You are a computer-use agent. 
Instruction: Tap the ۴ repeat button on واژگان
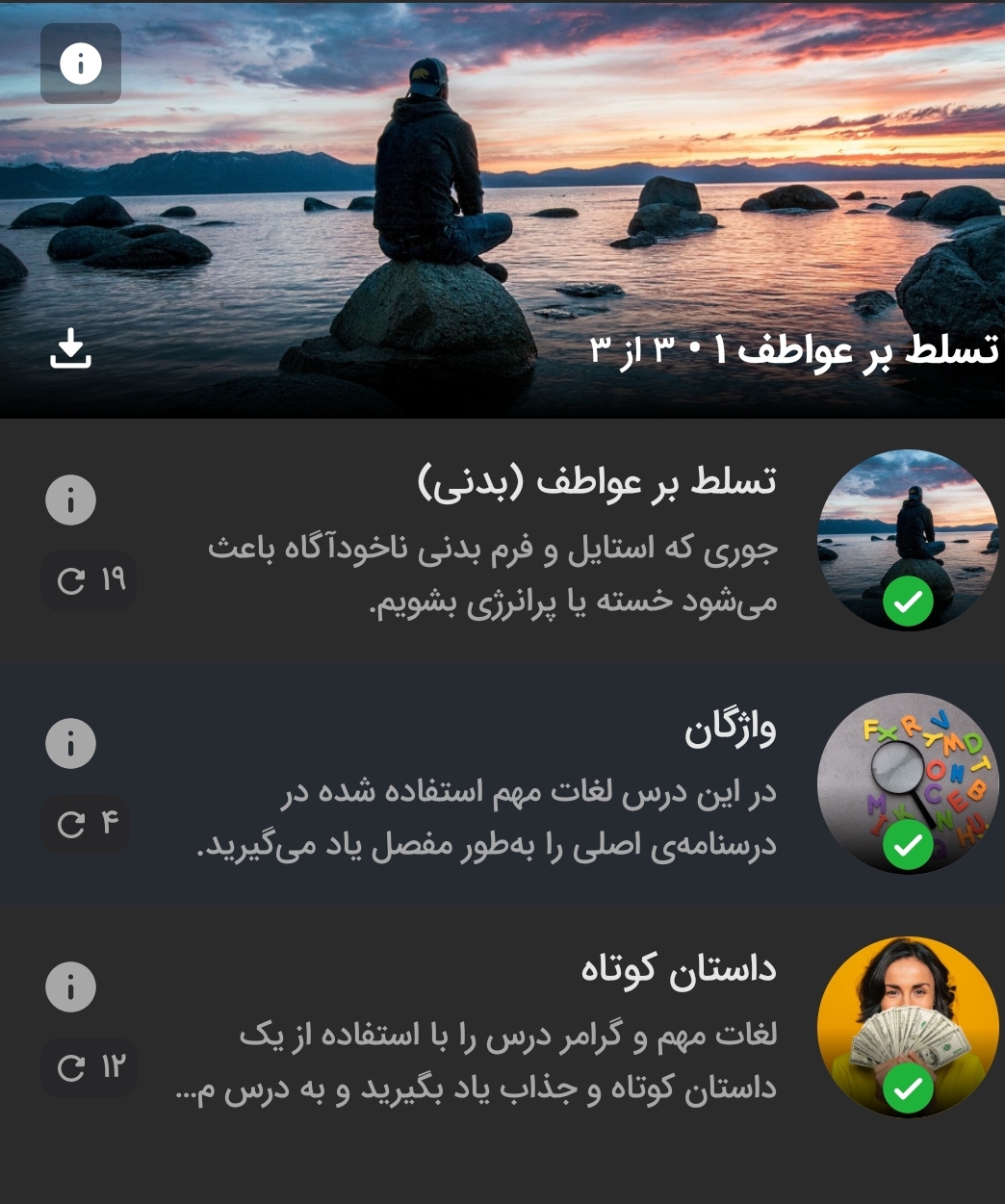pyautogui.click(x=86, y=824)
